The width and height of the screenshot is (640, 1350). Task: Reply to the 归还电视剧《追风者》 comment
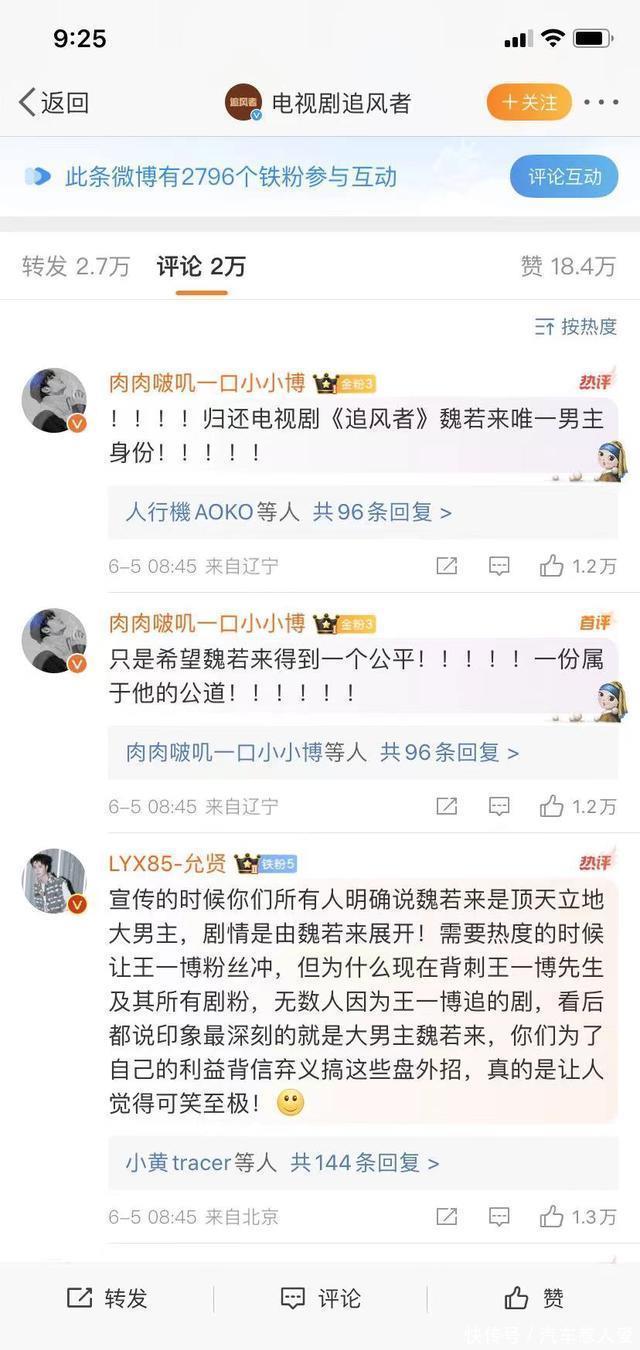tap(499, 566)
